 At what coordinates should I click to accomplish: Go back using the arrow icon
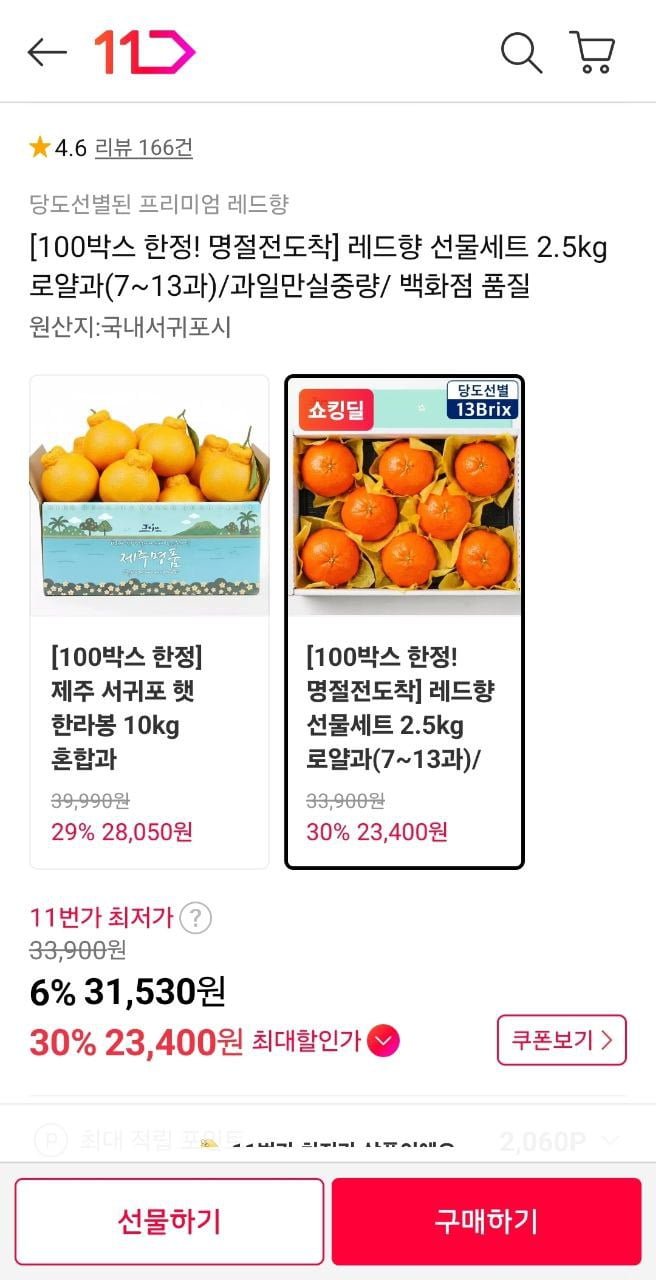[47, 52]
